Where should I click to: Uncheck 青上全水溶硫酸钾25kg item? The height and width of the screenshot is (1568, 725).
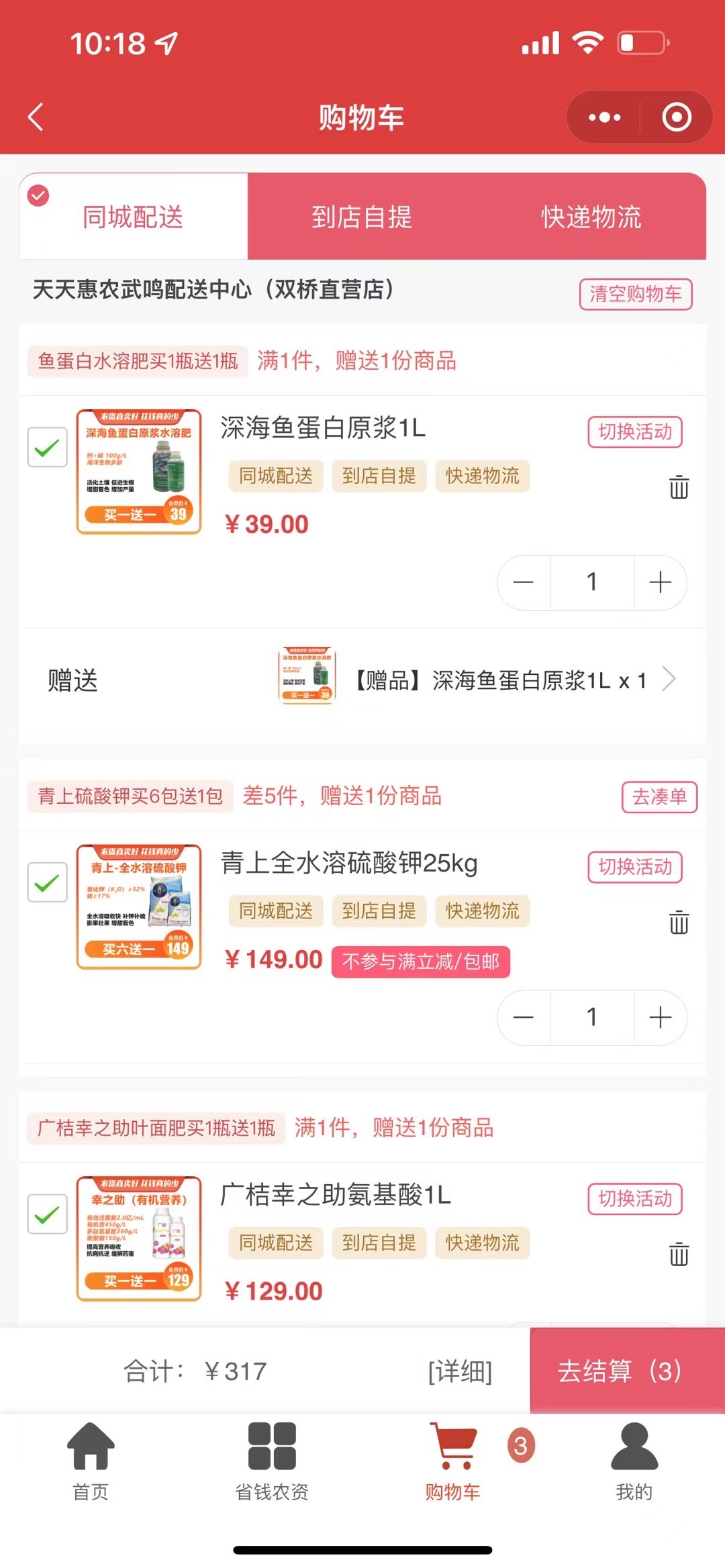tap(47, 882)
